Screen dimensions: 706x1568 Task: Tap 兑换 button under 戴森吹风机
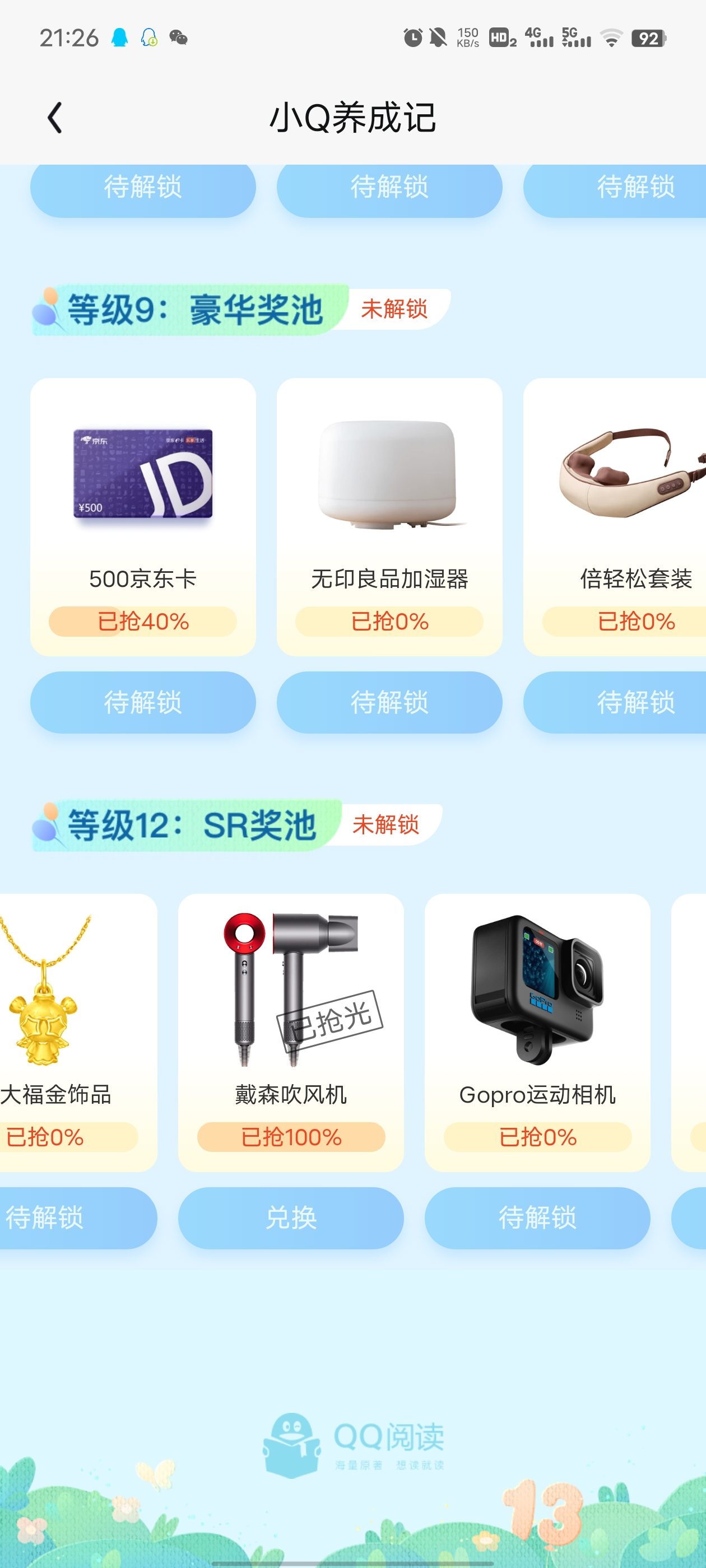[291, 1217]
